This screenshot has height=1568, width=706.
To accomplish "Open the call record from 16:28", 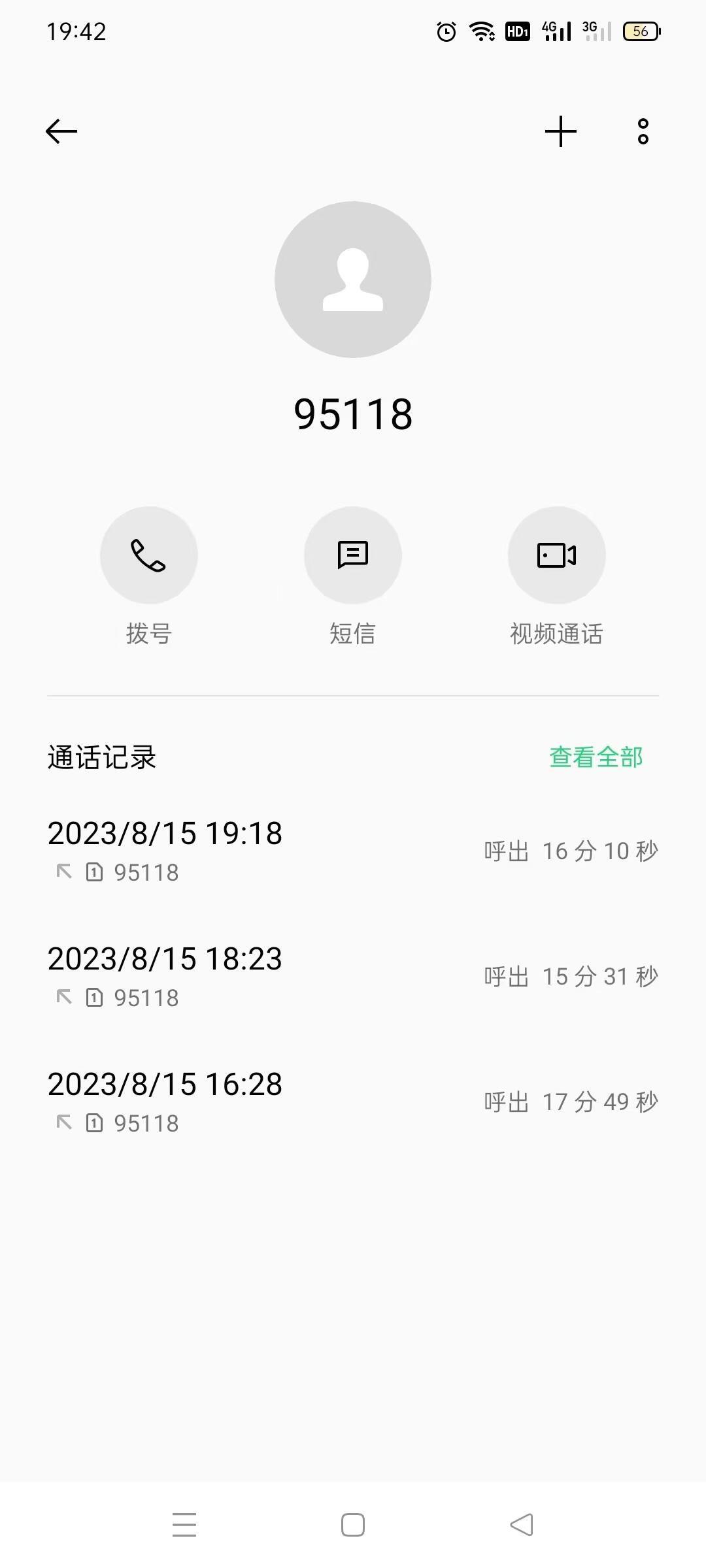I will pos(353,1102).
